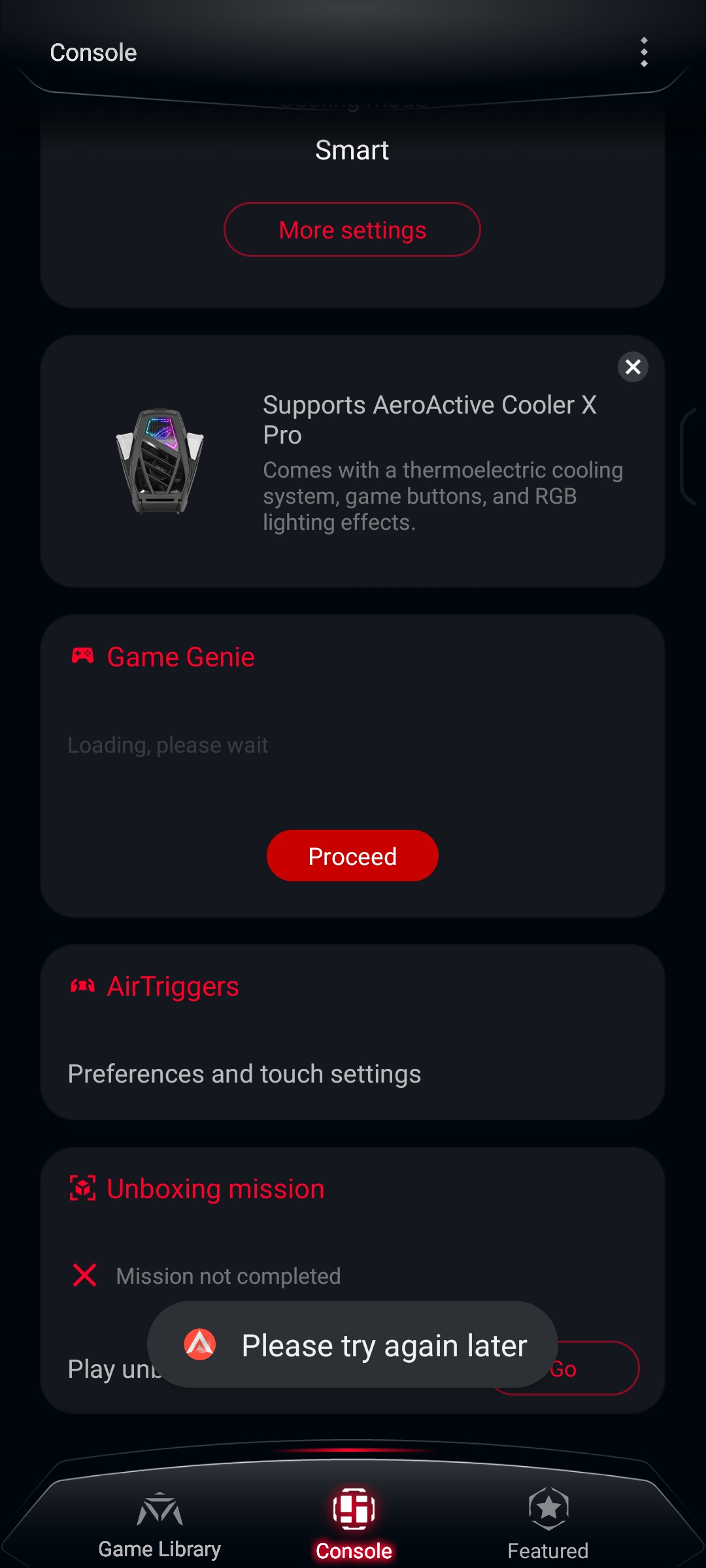Image resolution: width=706 pixels, height=1568 pixels.
Task: Click the mission not completed X mark
Action: click(x=84, y=1275)
